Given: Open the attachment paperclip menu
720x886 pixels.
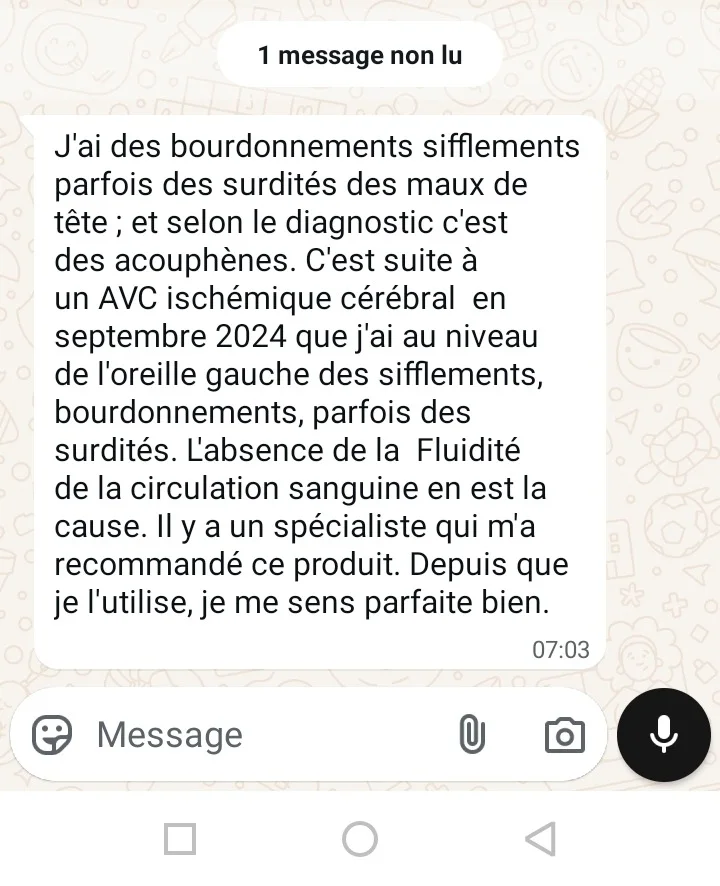Looking at the screenshot, I should (472, 735).
